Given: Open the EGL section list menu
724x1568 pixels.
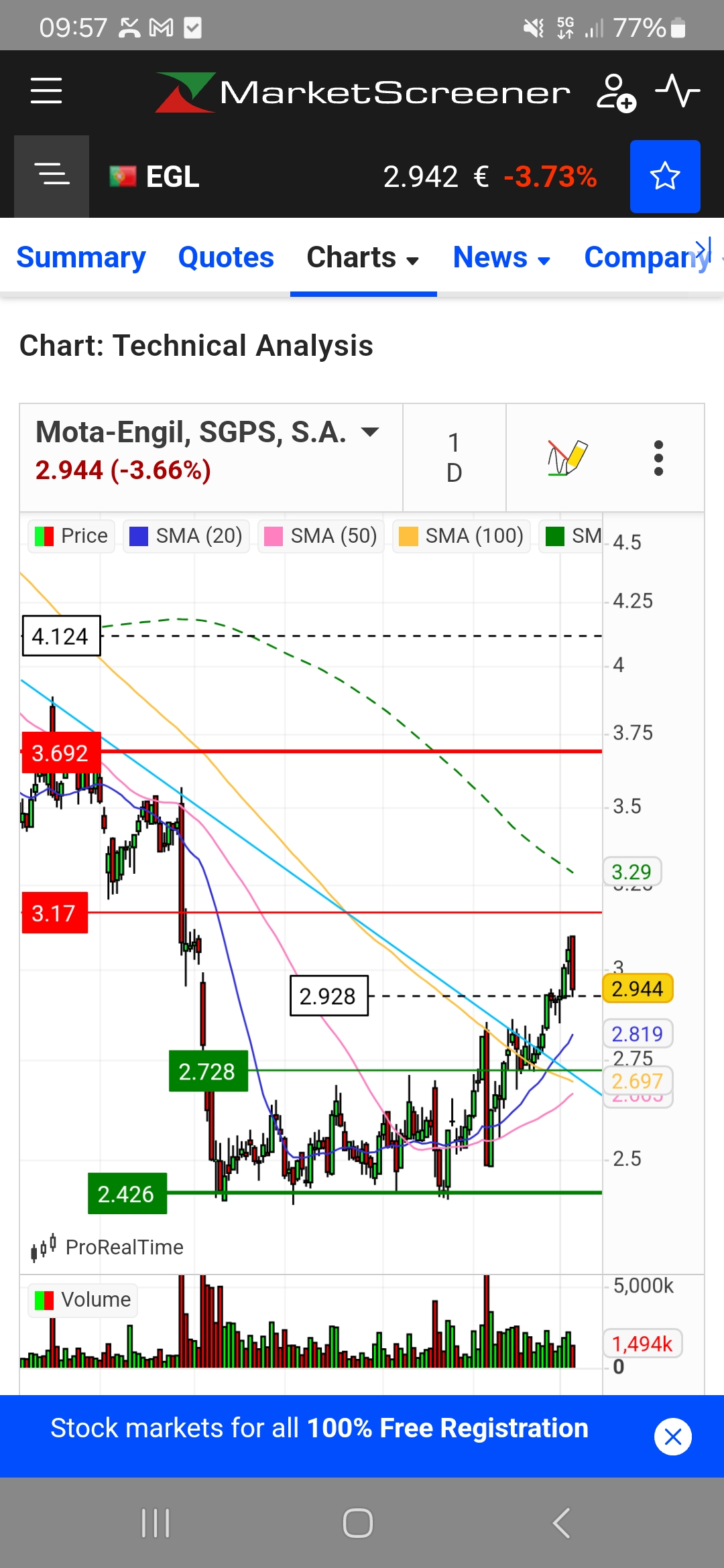Looking at the screenshot, I should (52, 176).
